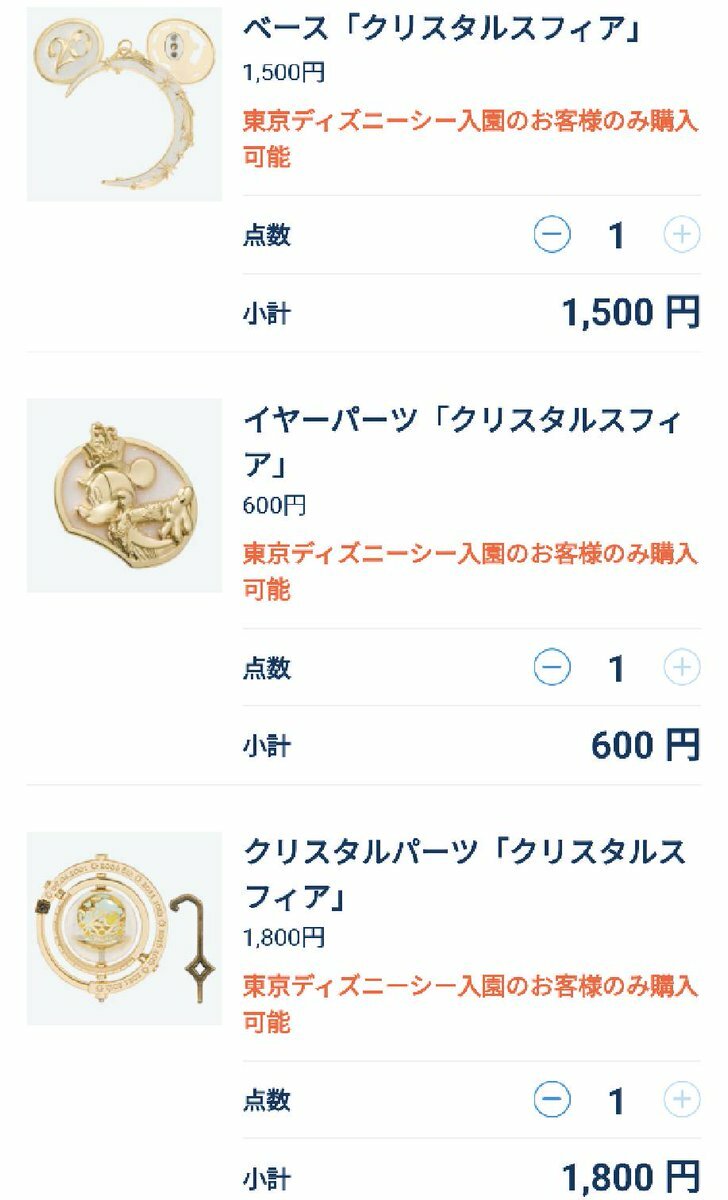
Task: Increase quantity of クリスタルパーツ「クリスタルスフィア」
Action: pos(682,1100)
